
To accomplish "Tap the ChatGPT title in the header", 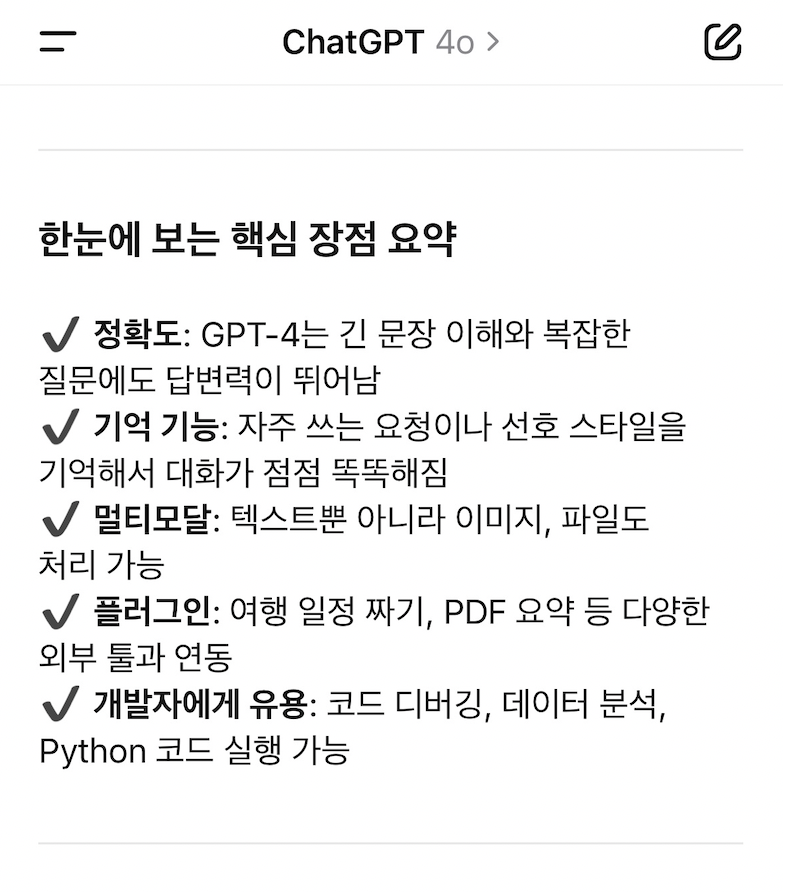I will tap(351, 42).
